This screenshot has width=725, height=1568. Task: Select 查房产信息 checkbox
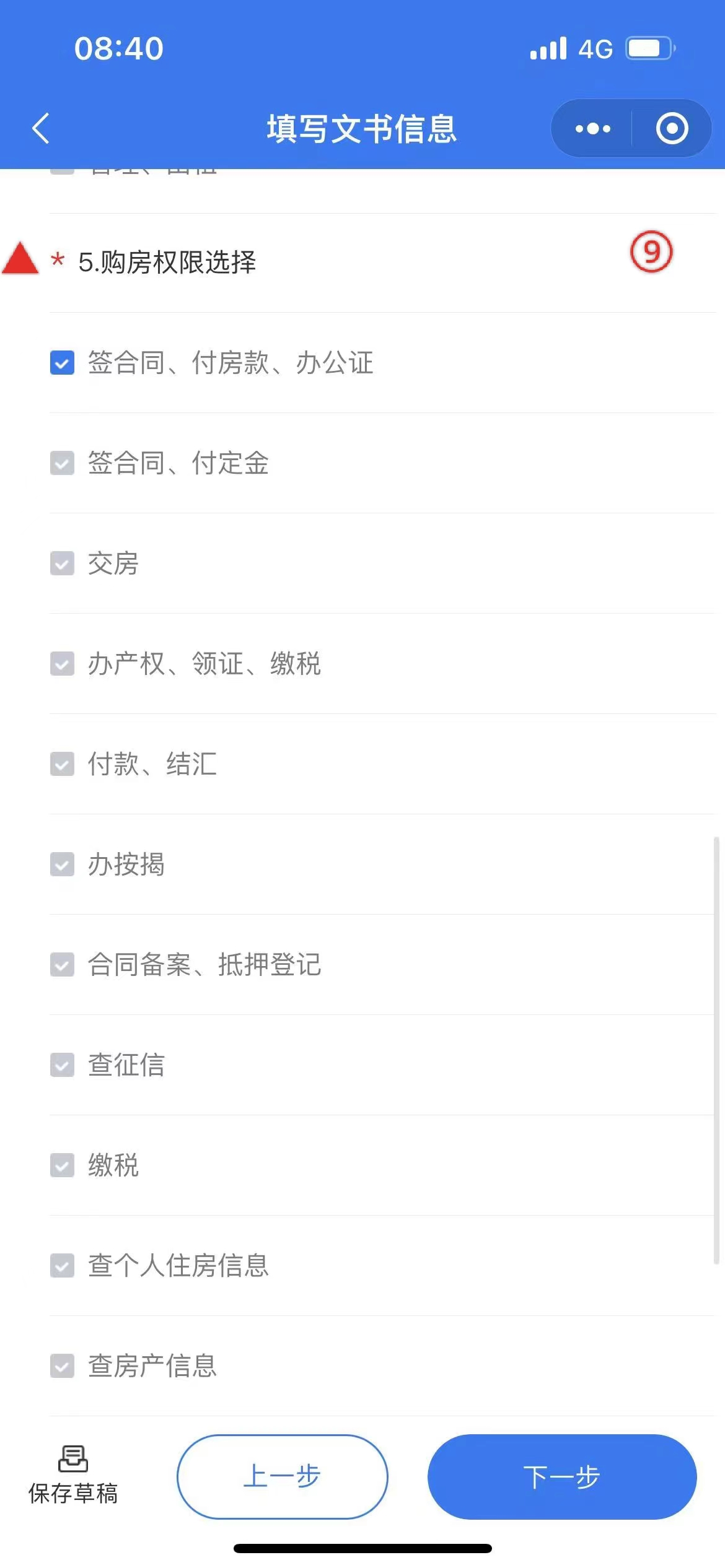click(62, 1366)
